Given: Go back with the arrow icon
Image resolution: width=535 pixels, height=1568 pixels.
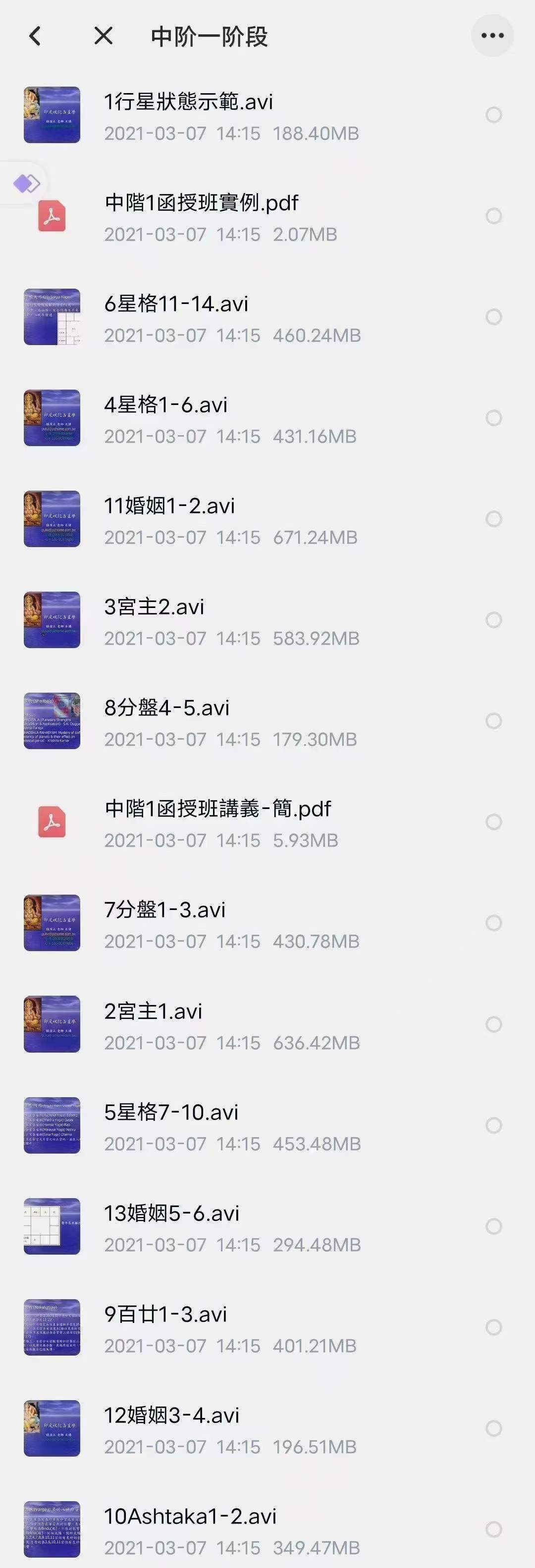Looking at the screenshot, I should (35, 36).
